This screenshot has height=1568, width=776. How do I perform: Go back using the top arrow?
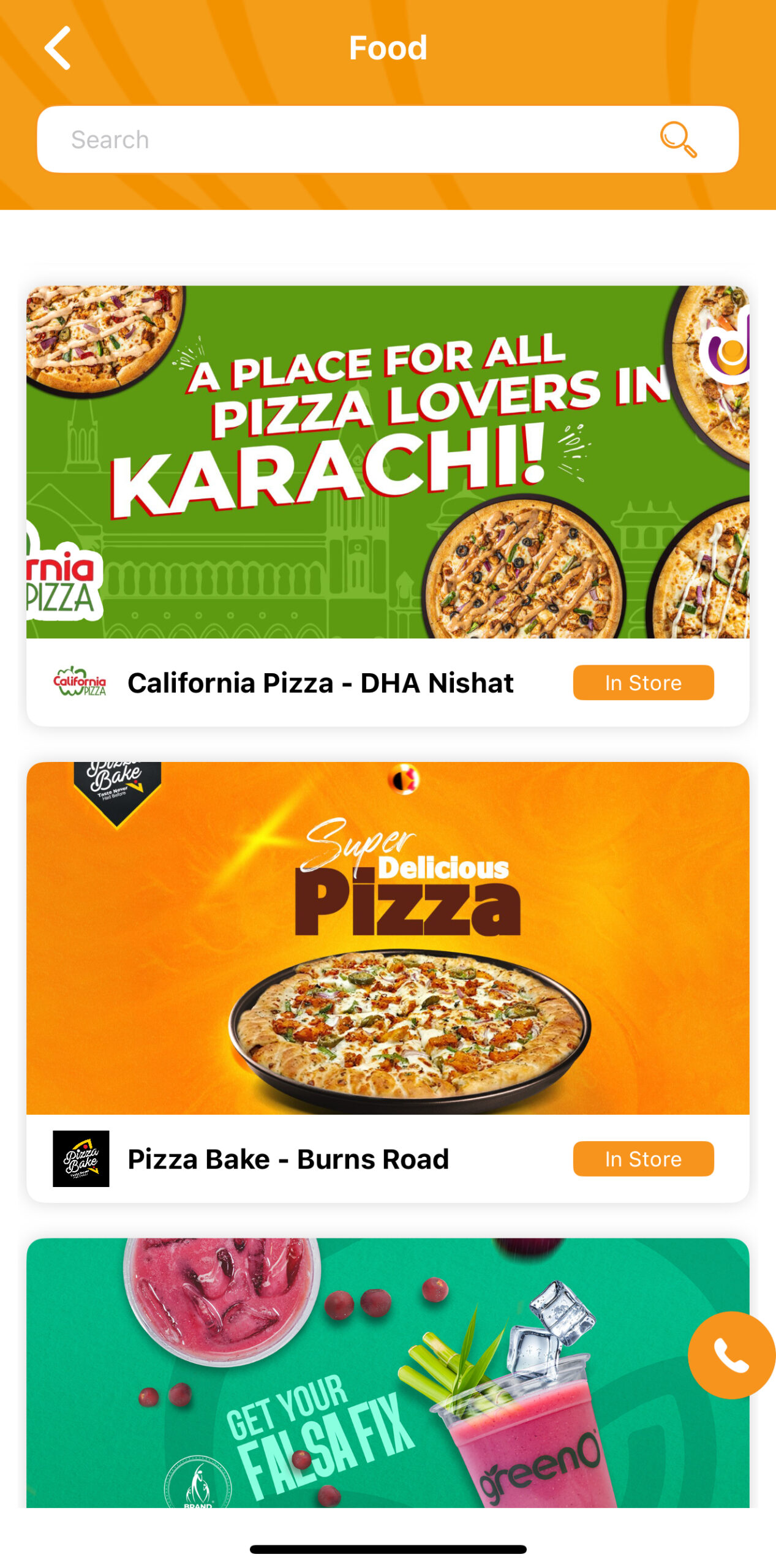pyautogui.click(x=58, y=48)
